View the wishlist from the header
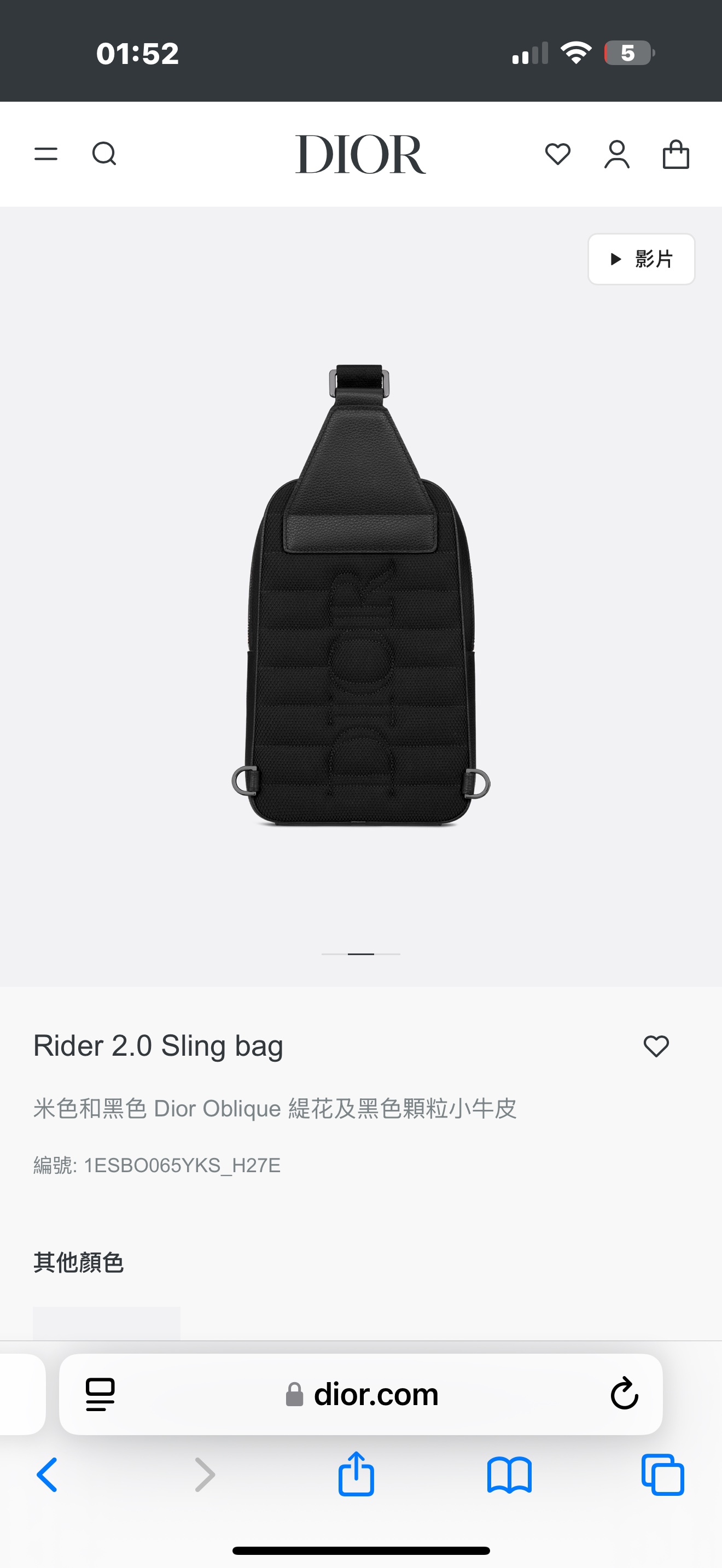Viewport: 722px width, 1568px height. (557, 154)
